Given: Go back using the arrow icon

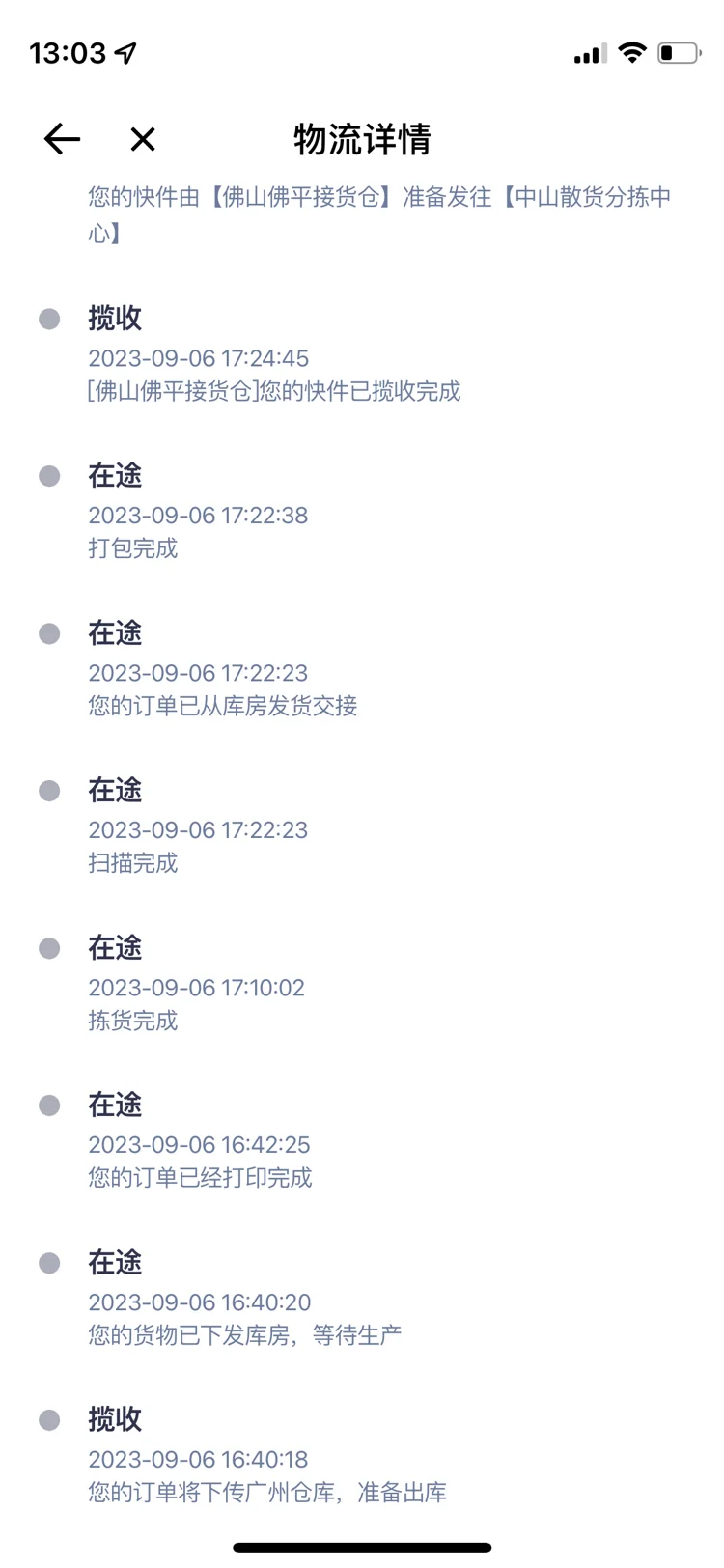Looking at the screenshot, I should 62,139.
